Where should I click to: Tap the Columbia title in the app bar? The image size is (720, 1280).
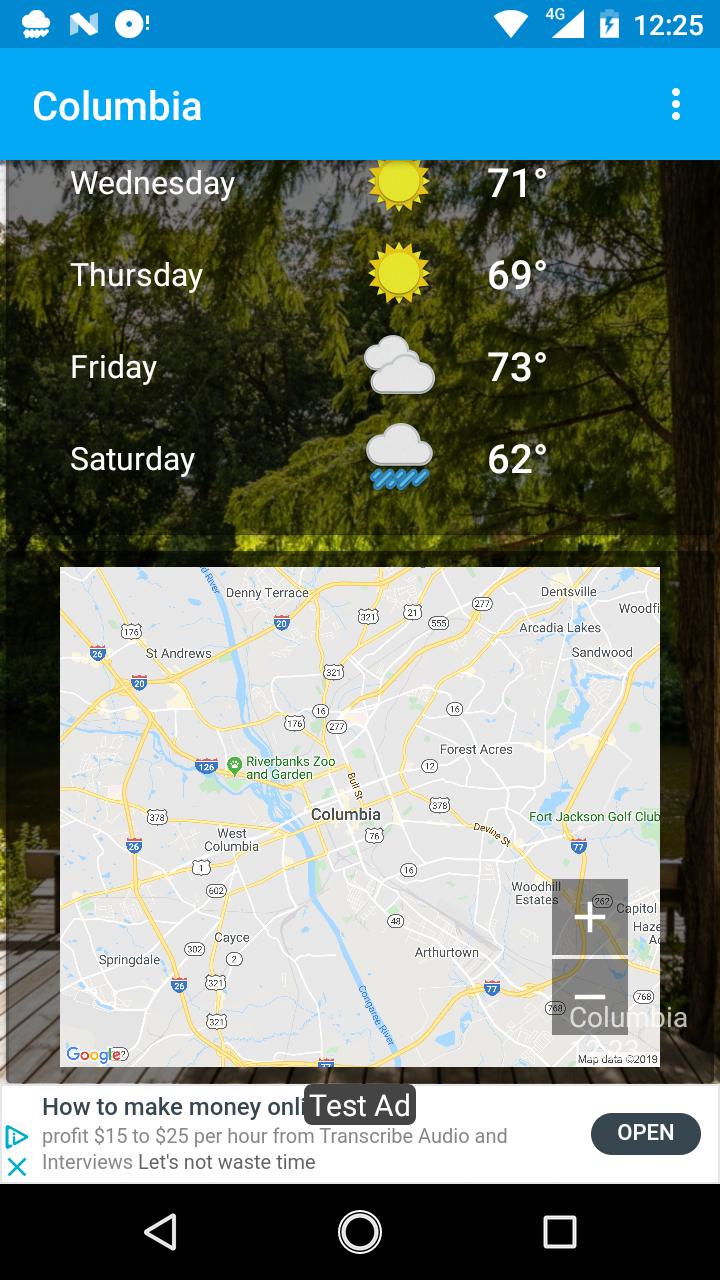(116, 104)
